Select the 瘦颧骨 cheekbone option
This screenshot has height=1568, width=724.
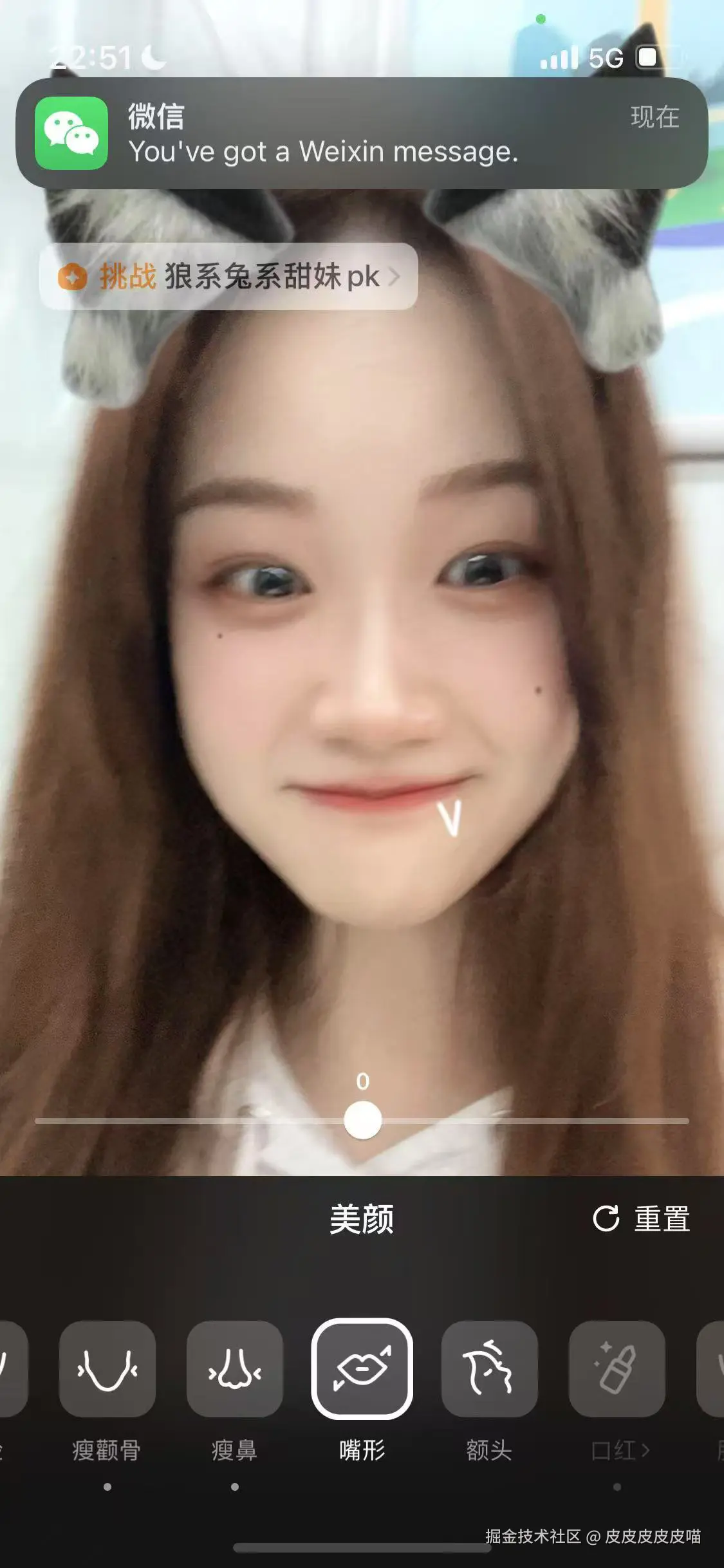(x=107, y=1369)
